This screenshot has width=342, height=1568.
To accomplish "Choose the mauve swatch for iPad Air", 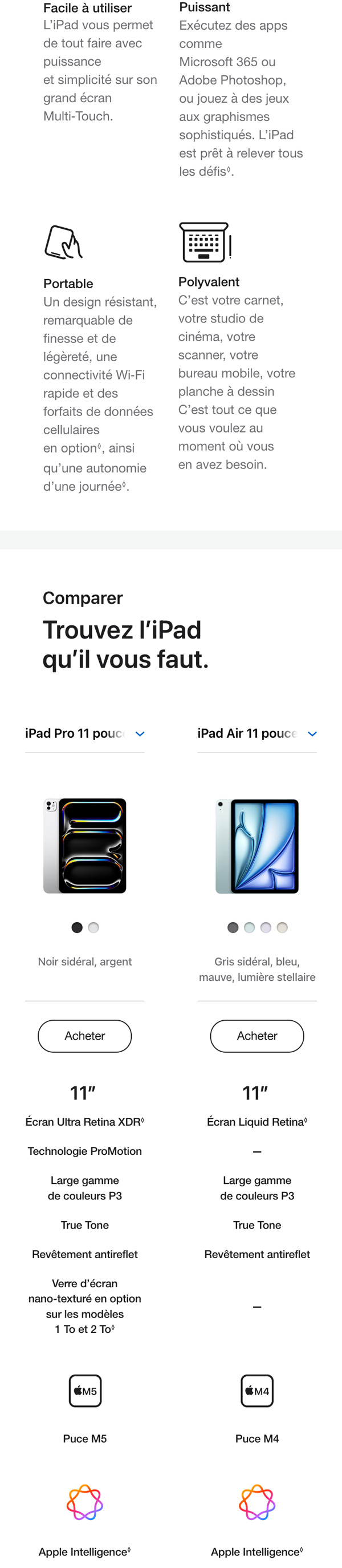I will [x=265, y=927].
